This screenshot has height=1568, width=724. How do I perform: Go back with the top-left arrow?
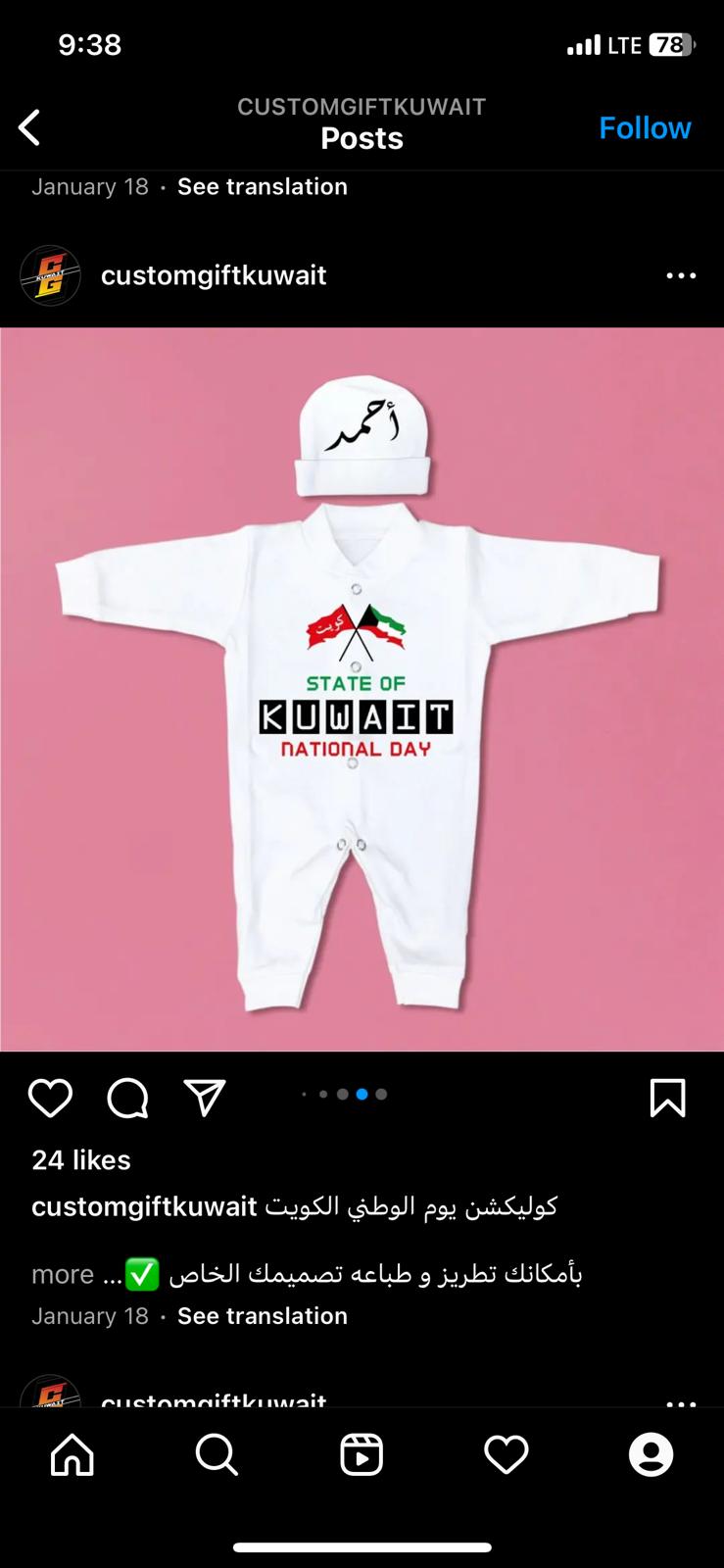pos(29,127)
